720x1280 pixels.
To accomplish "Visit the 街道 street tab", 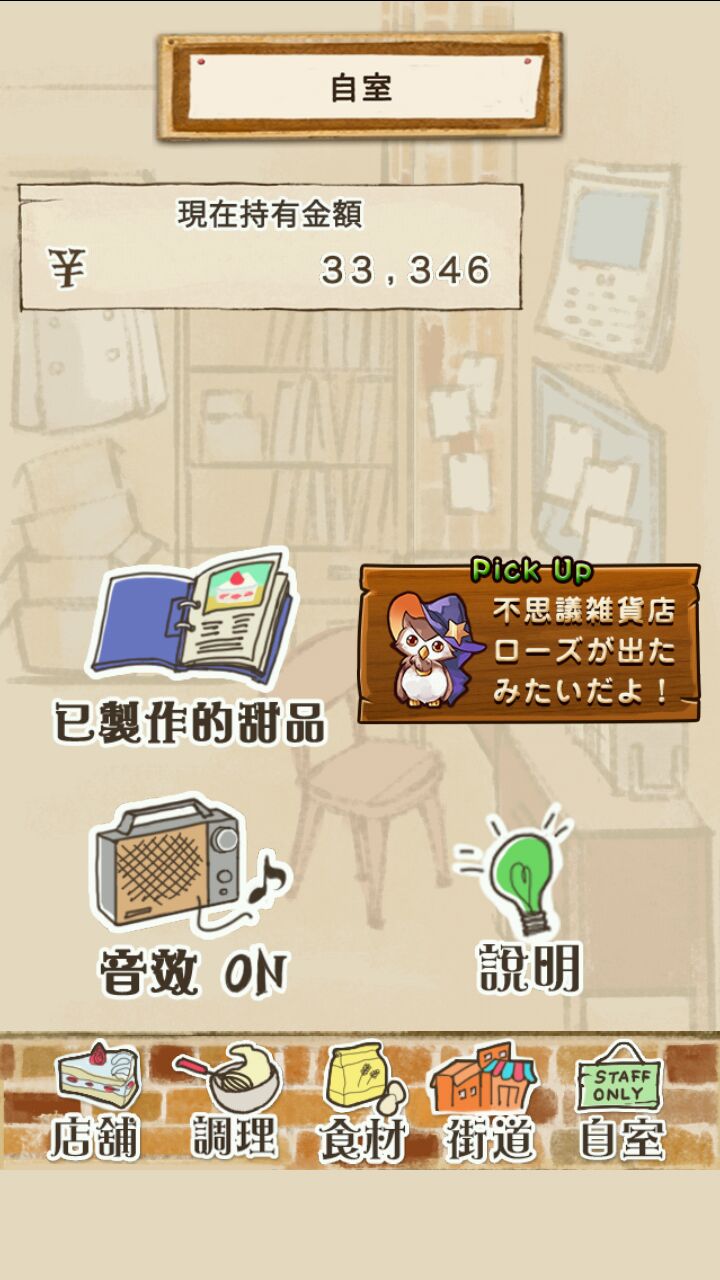I will point(489,1100).
